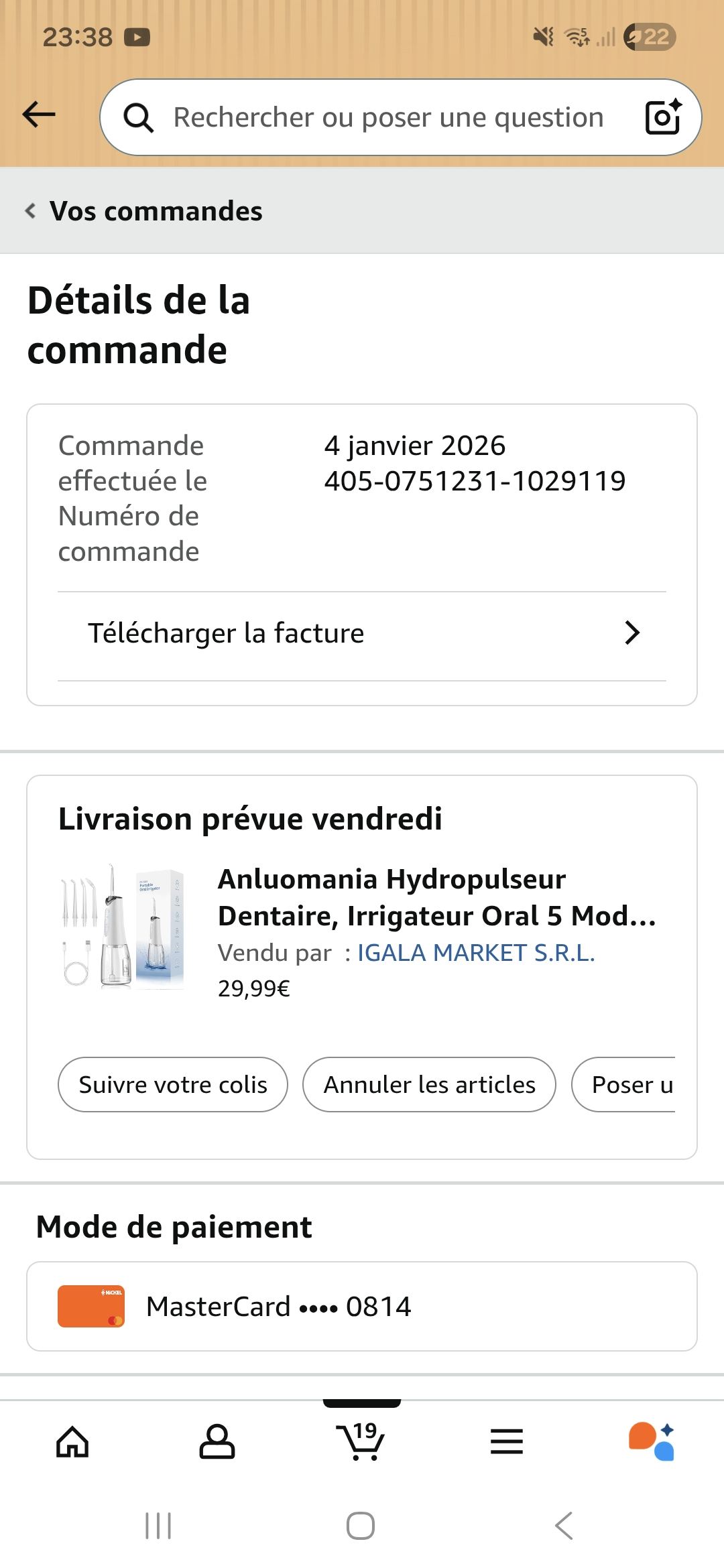Switch to the Home tab

tap(72, 1442)
